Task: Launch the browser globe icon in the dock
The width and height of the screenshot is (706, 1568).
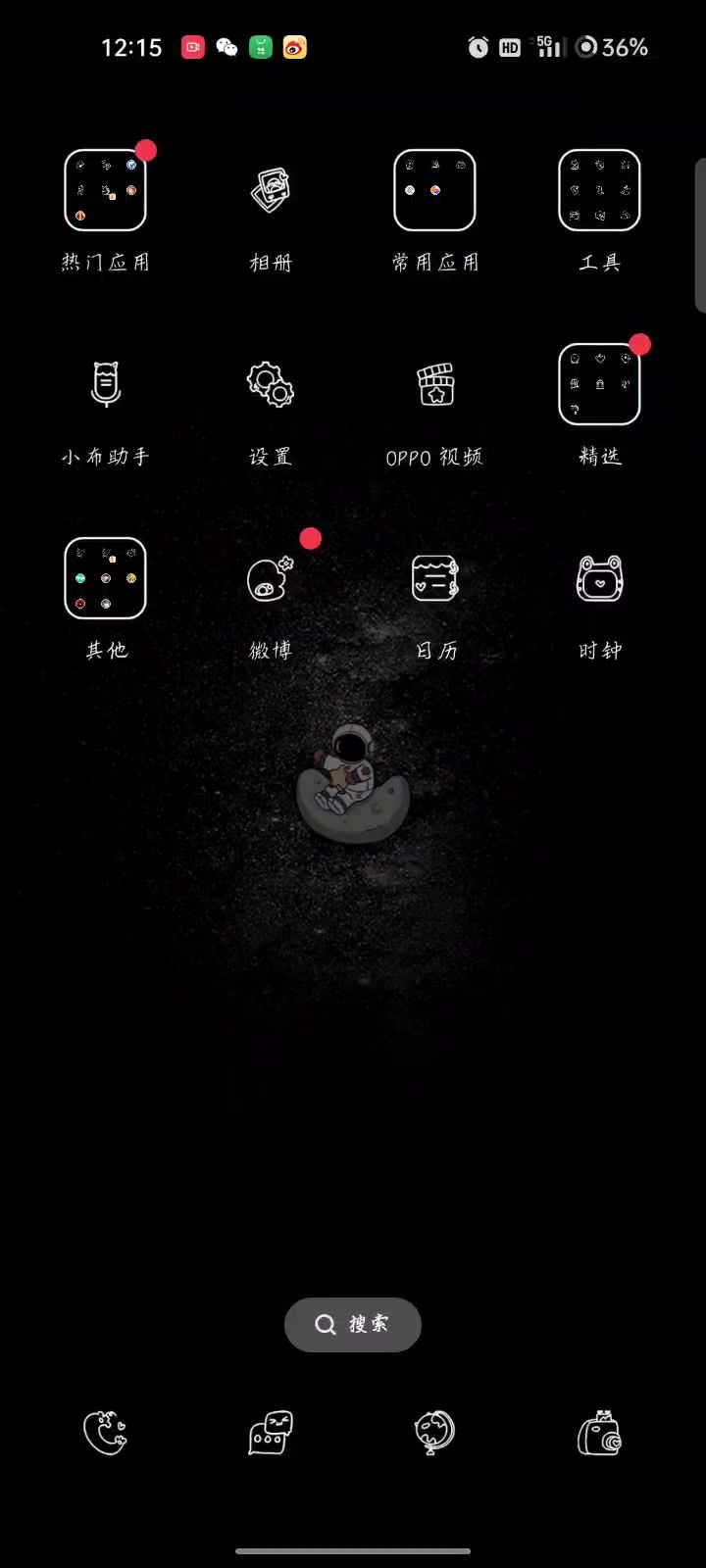Action: pyautogui.click(x=434, y=1433)
